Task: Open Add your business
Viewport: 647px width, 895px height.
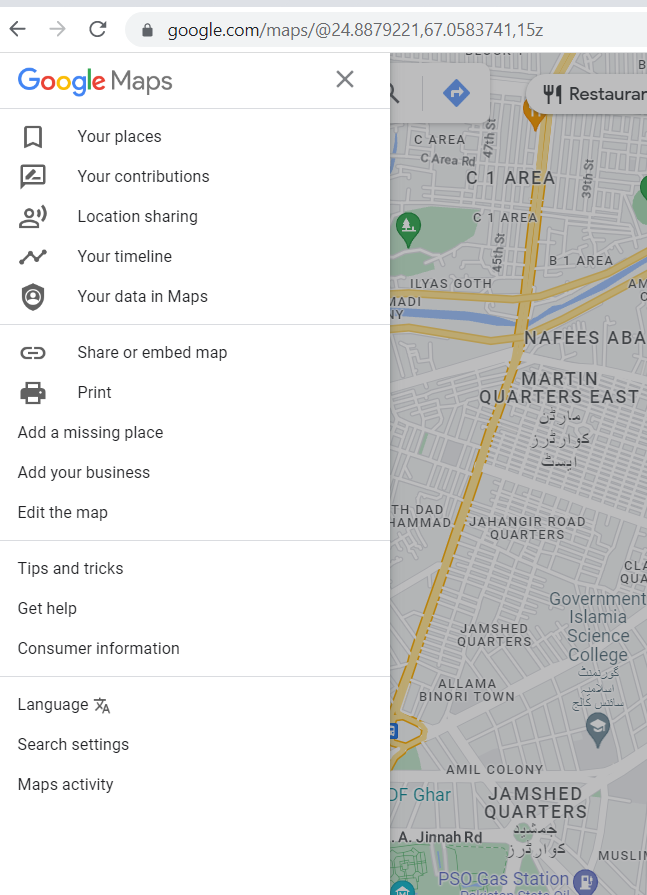Action: [x=195, y=473]
